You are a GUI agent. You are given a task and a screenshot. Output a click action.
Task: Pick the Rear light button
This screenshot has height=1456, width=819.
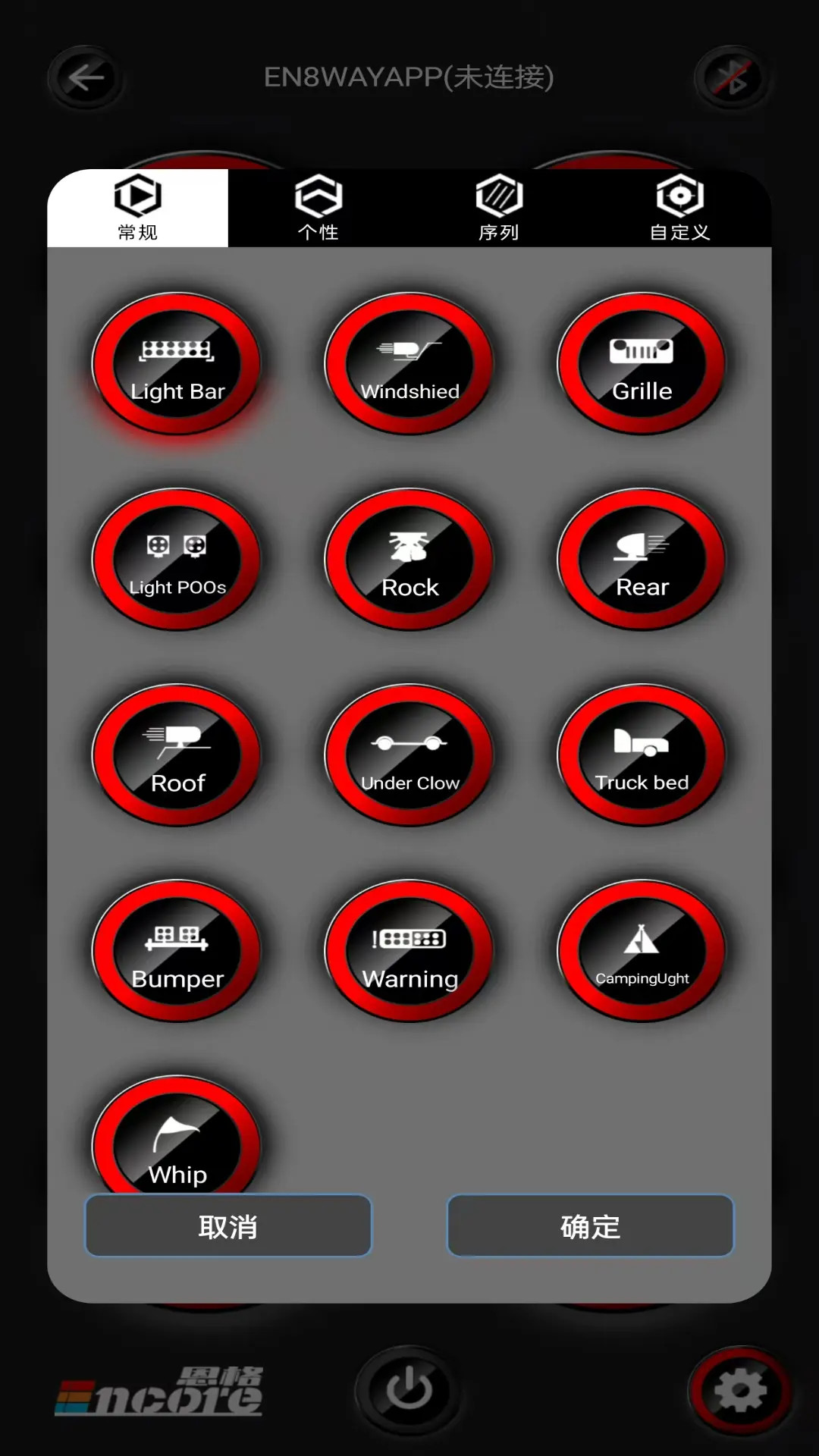[642, 560]
